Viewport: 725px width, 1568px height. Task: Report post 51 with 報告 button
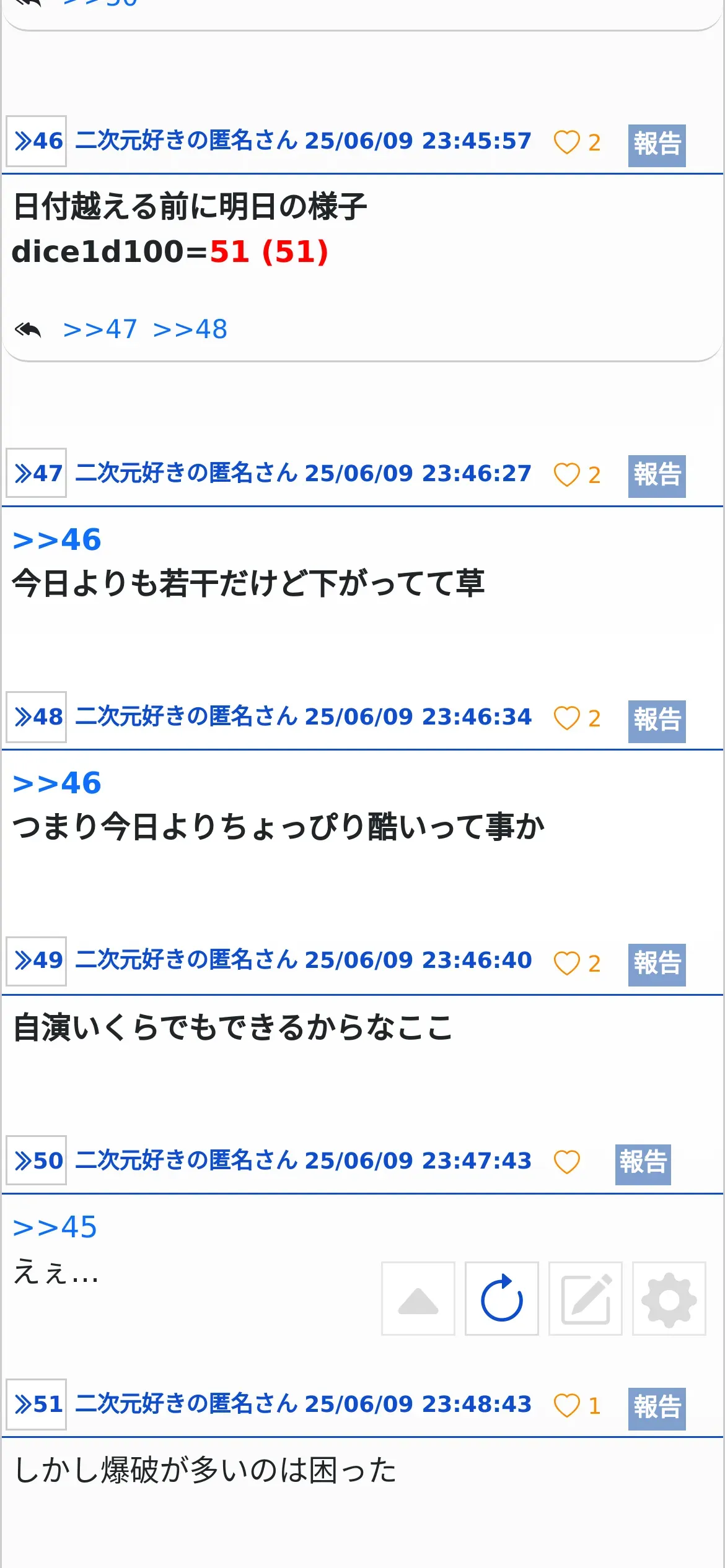coord(657,1409)
